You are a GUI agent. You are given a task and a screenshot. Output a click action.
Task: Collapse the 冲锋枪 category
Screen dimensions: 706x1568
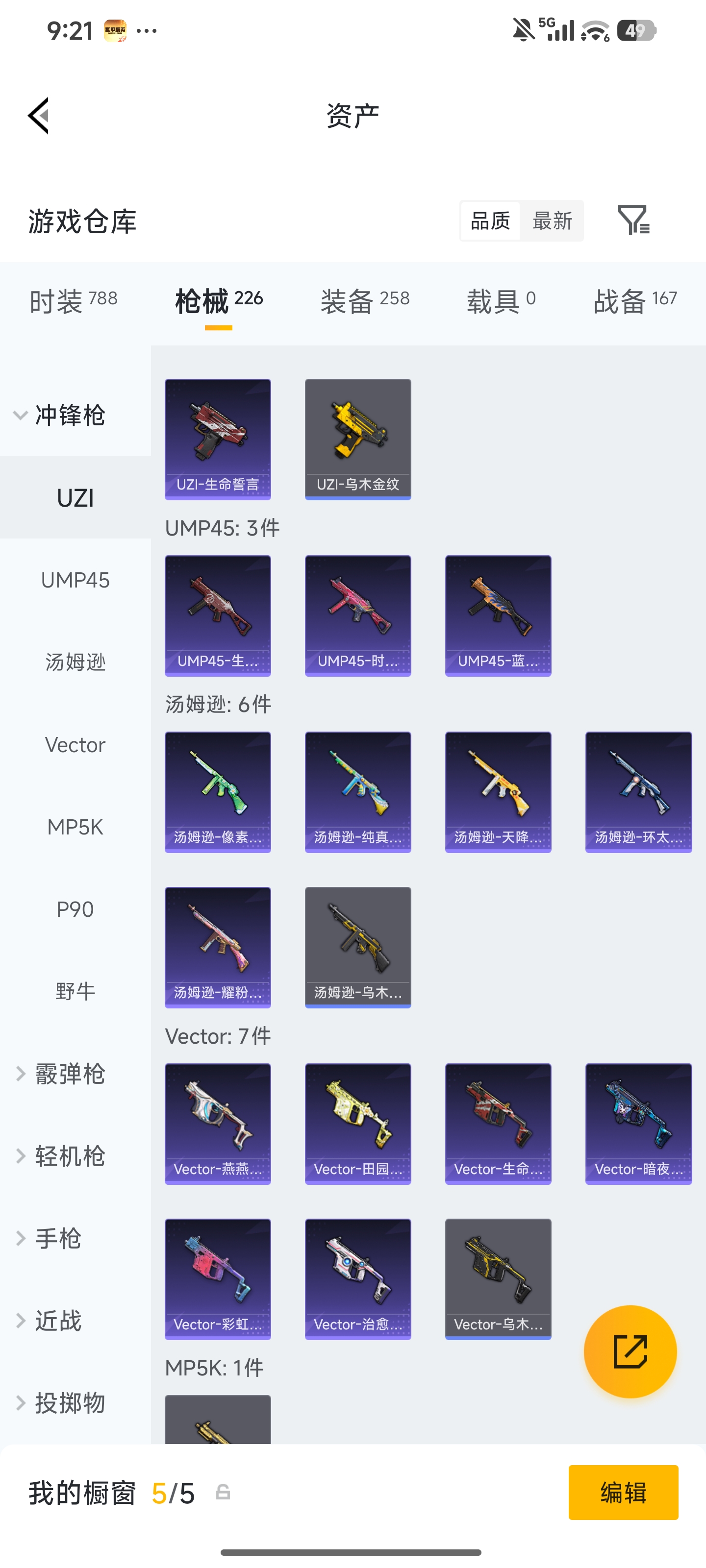60,415
